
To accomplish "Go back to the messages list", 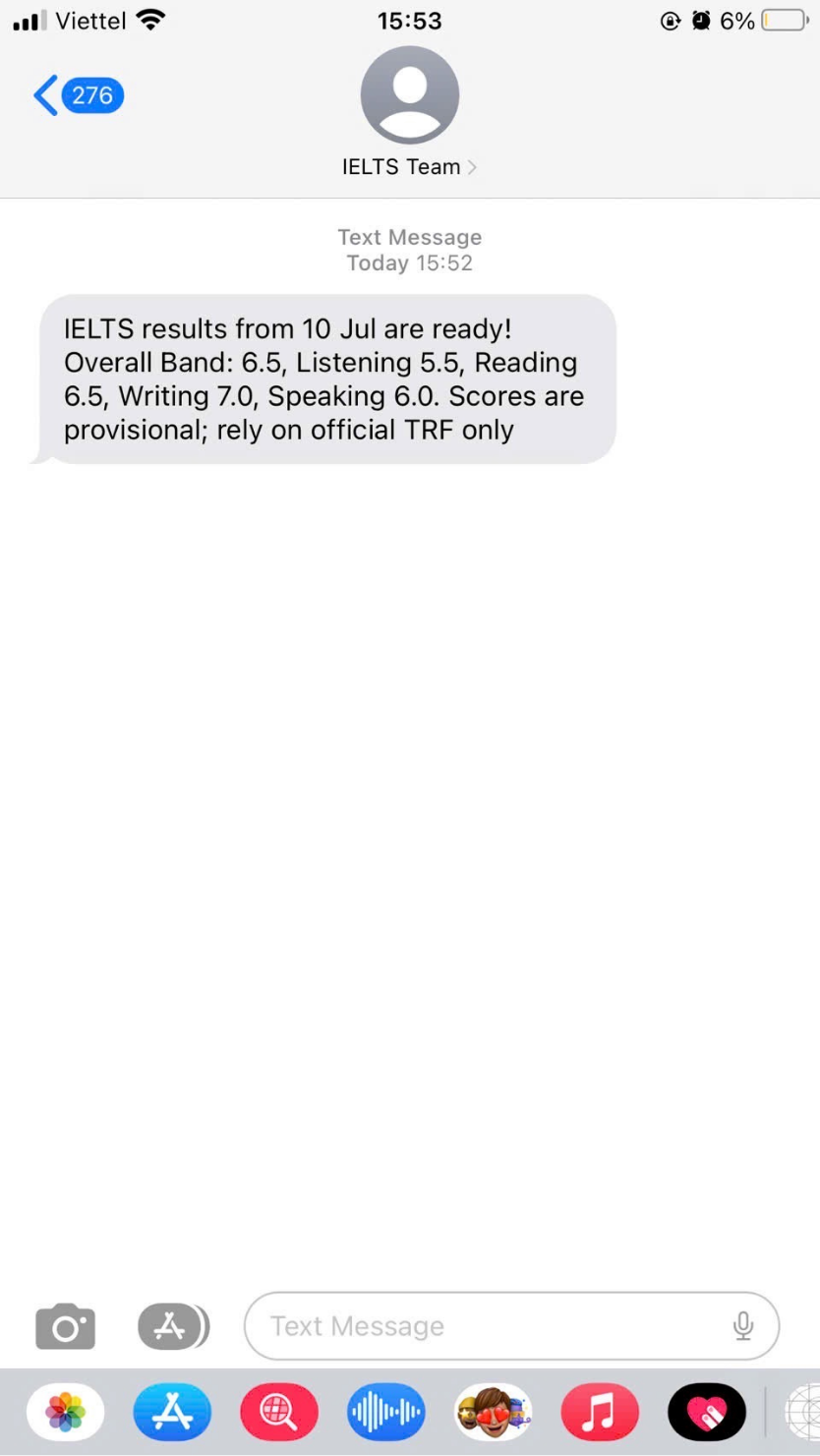I will (x=78, y=95).
